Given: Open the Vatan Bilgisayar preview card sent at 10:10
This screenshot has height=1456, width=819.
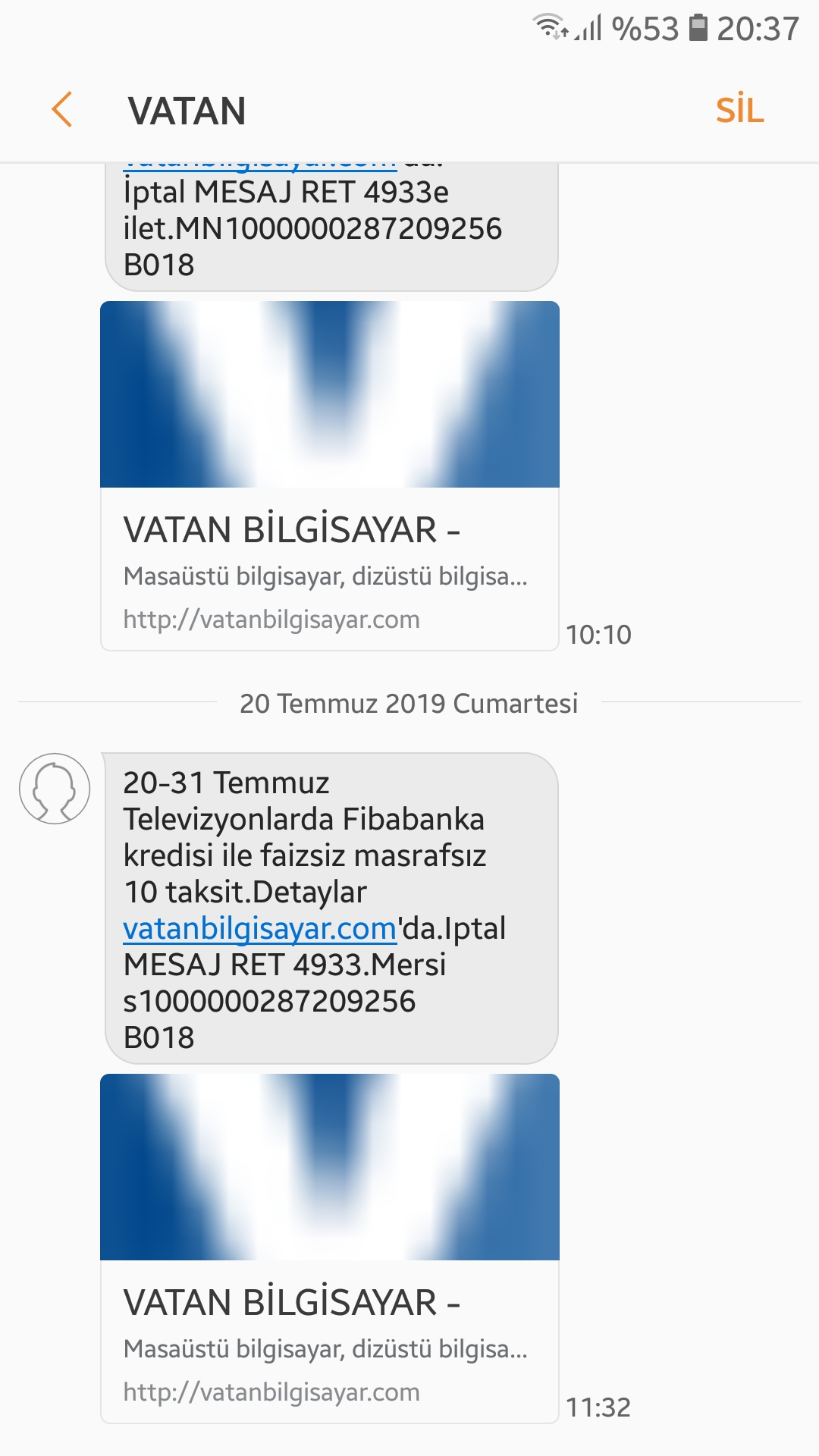Looking at the screenshot, I should pyautogui.click(x=330, y=475).
